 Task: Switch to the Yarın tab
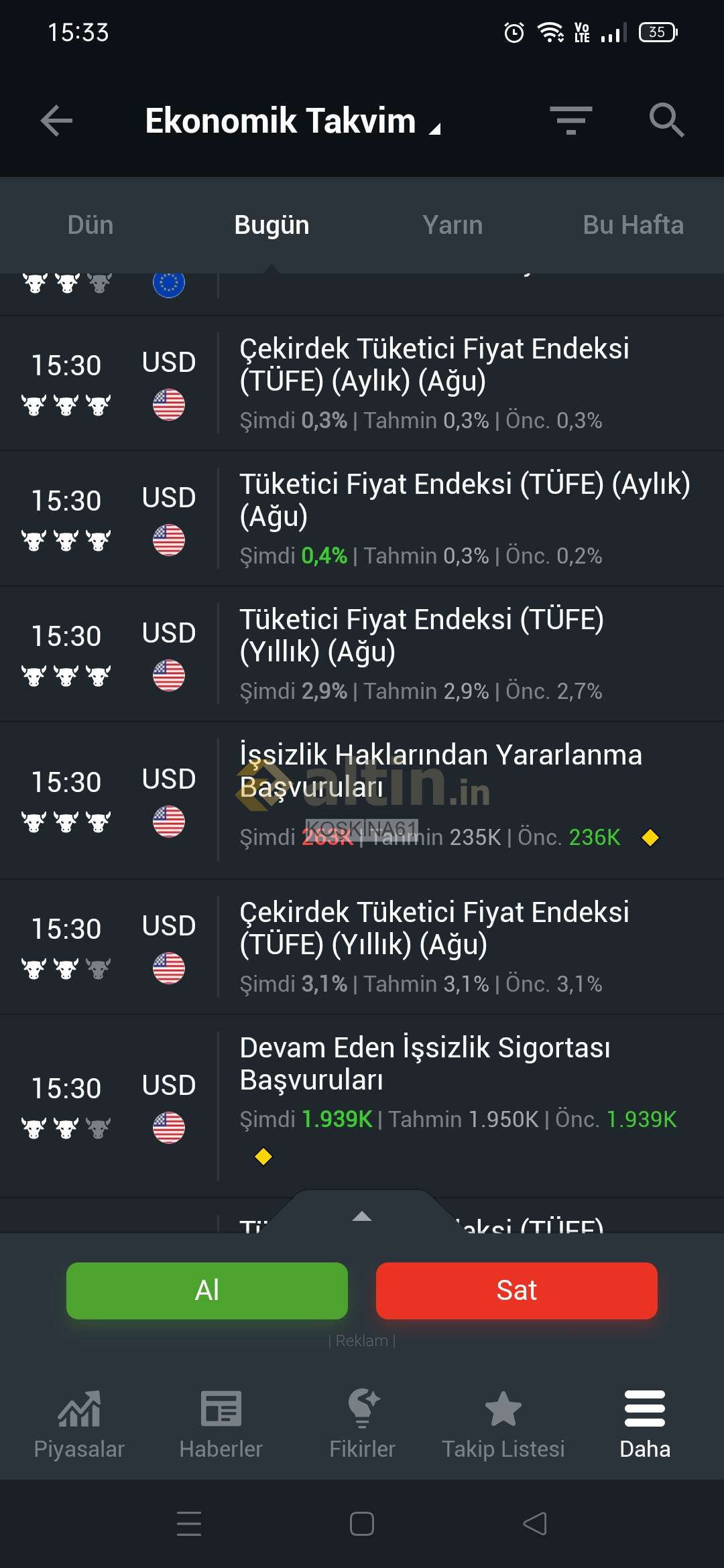[452, 225]
